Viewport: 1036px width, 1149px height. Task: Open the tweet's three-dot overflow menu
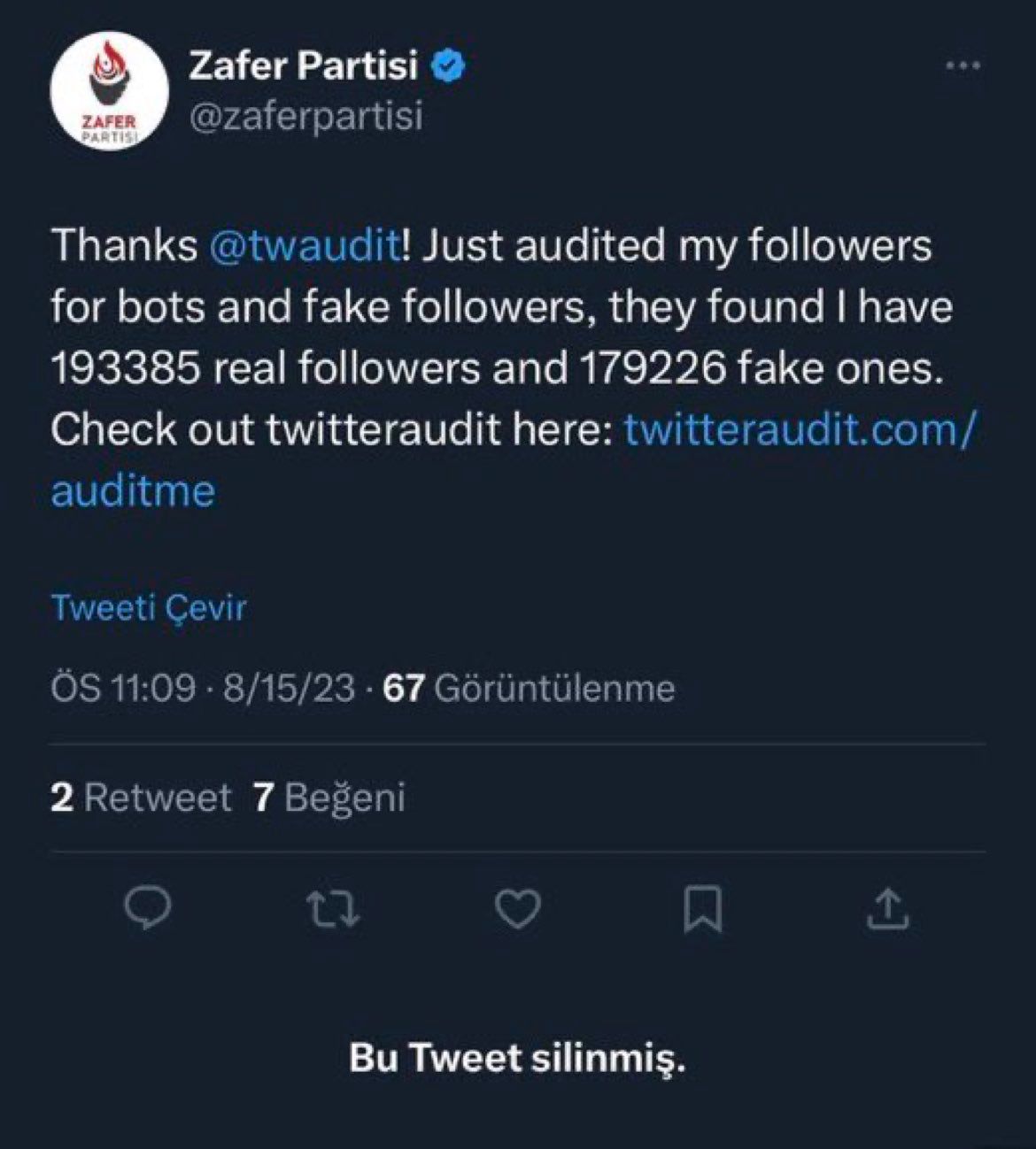click(963, 66)
